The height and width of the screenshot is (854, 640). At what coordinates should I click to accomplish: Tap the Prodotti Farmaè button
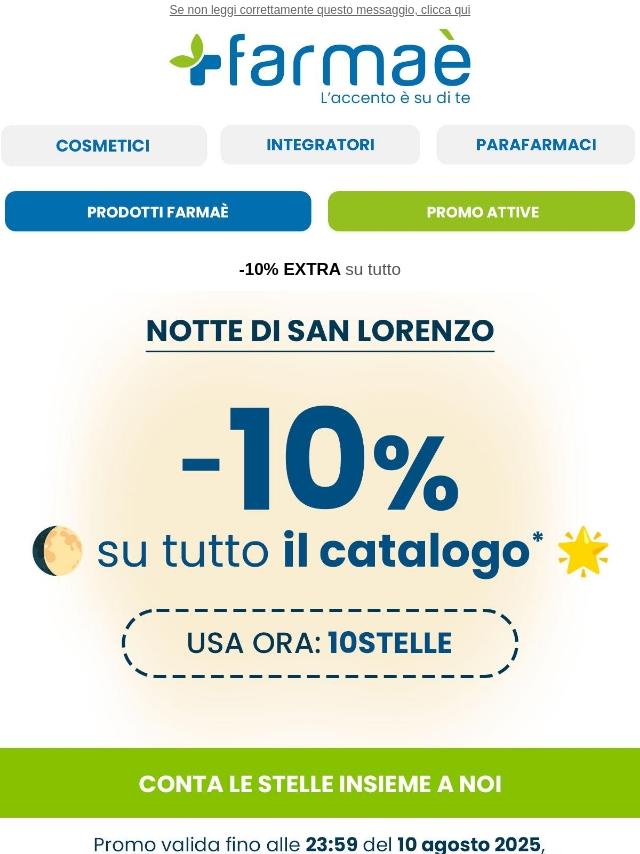tap(158, 212)
